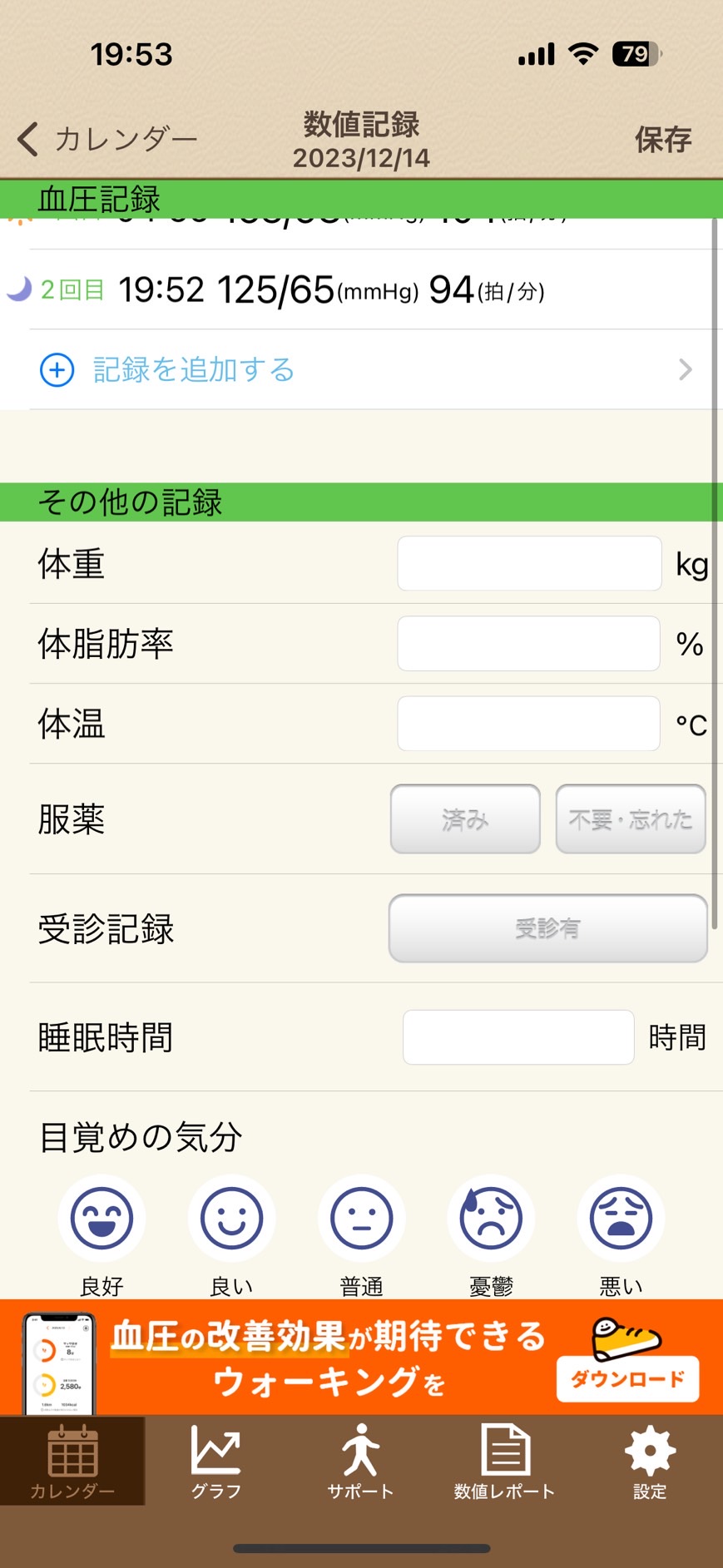Toggle the 受診有 button
Screen dimensions: 723x1568
click(x=547, y=928)
